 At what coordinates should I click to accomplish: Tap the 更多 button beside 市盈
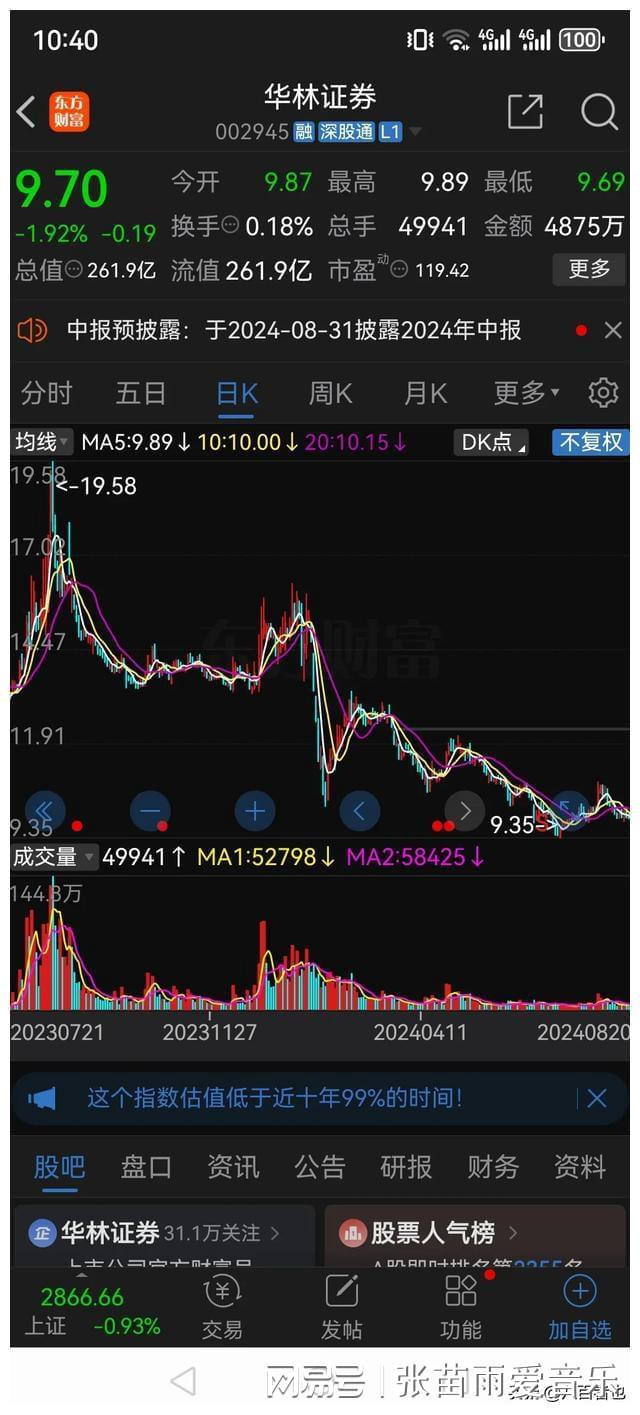[x=589, y=269]
